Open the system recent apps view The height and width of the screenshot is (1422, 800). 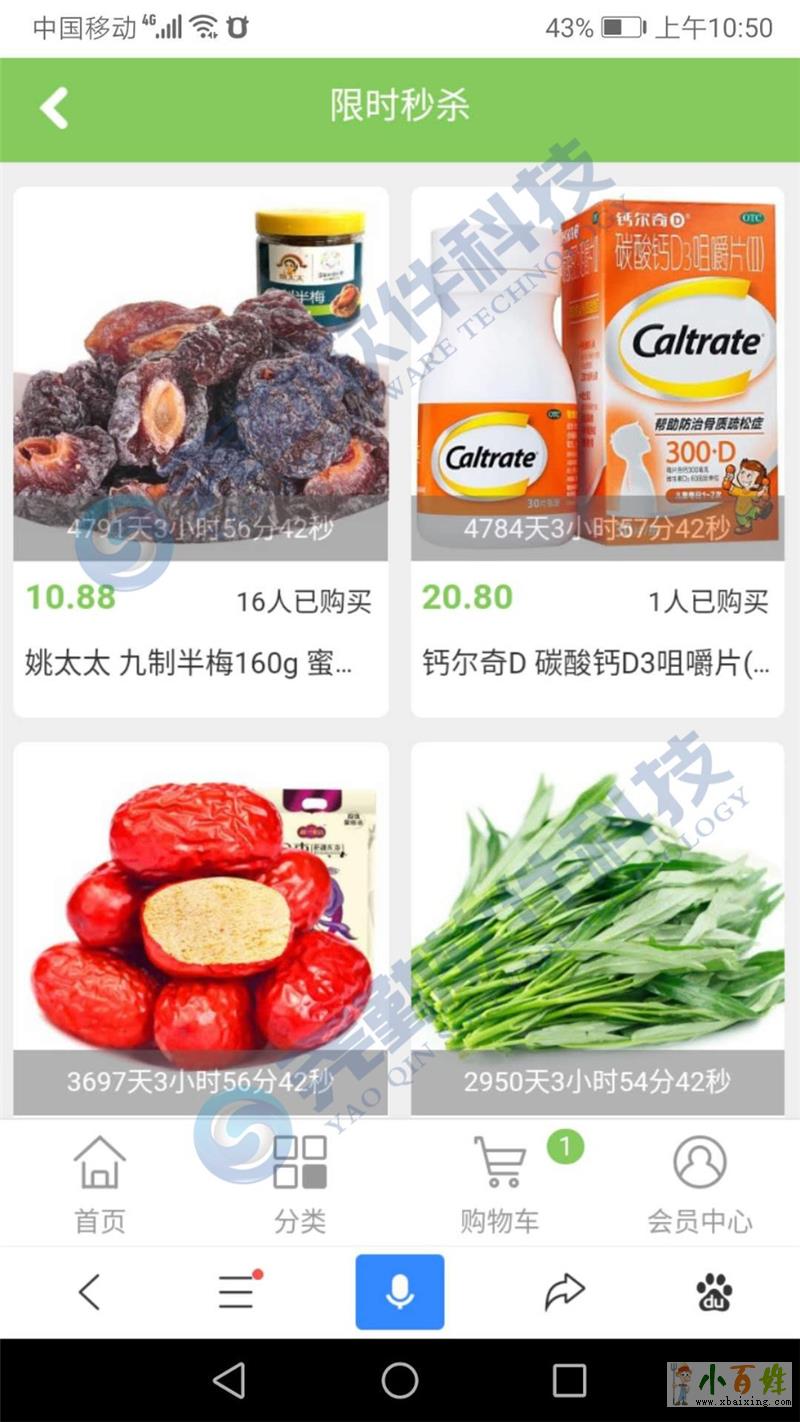coord(569,1381)
